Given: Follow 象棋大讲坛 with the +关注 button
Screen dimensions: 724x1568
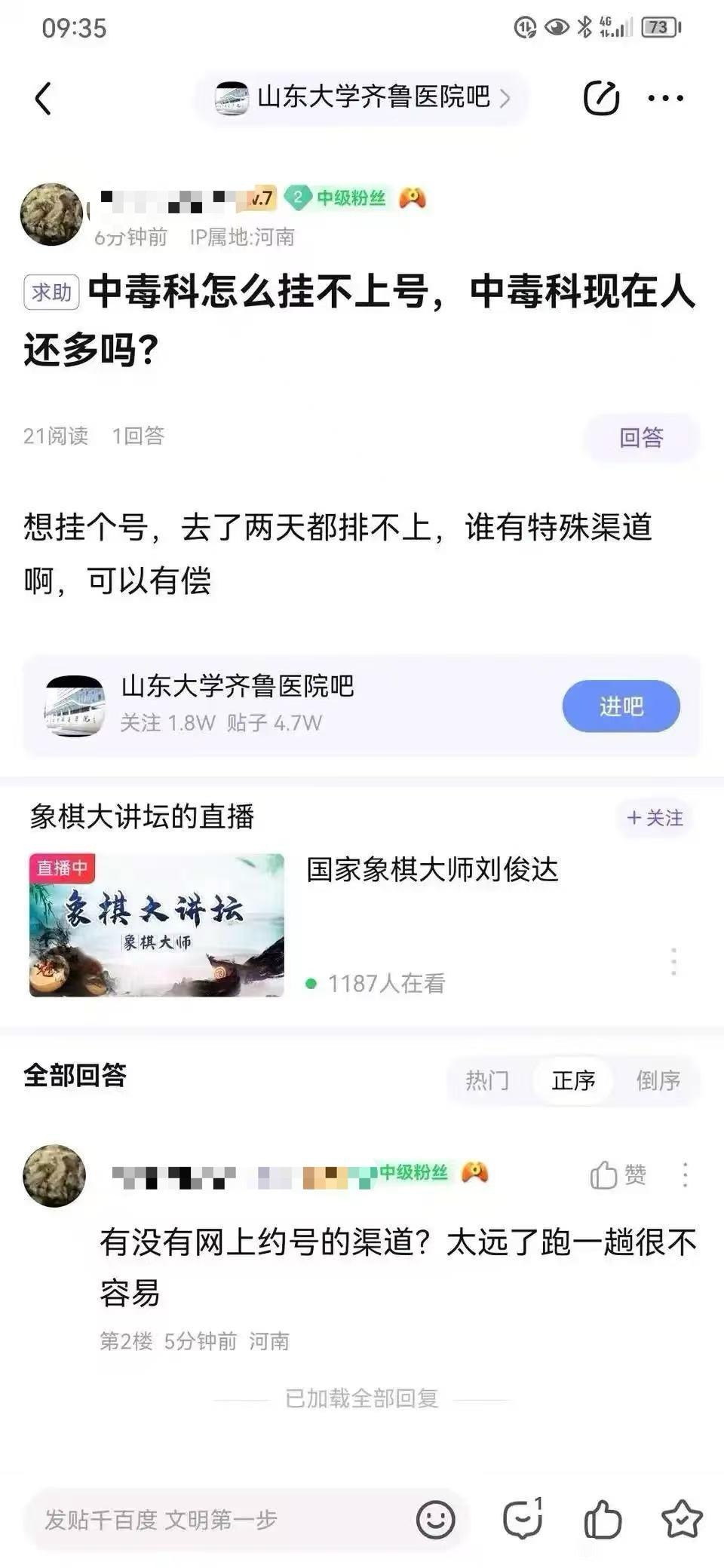Looking at the screenshot, I should (655, 818).
